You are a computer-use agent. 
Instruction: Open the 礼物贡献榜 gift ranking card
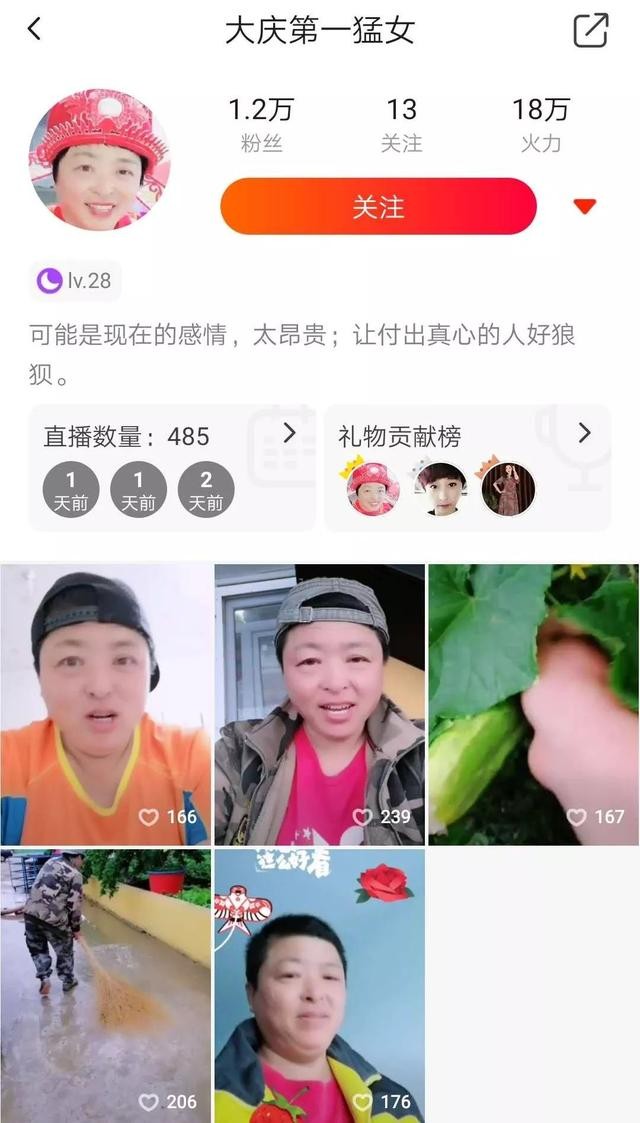coord(467,467)
